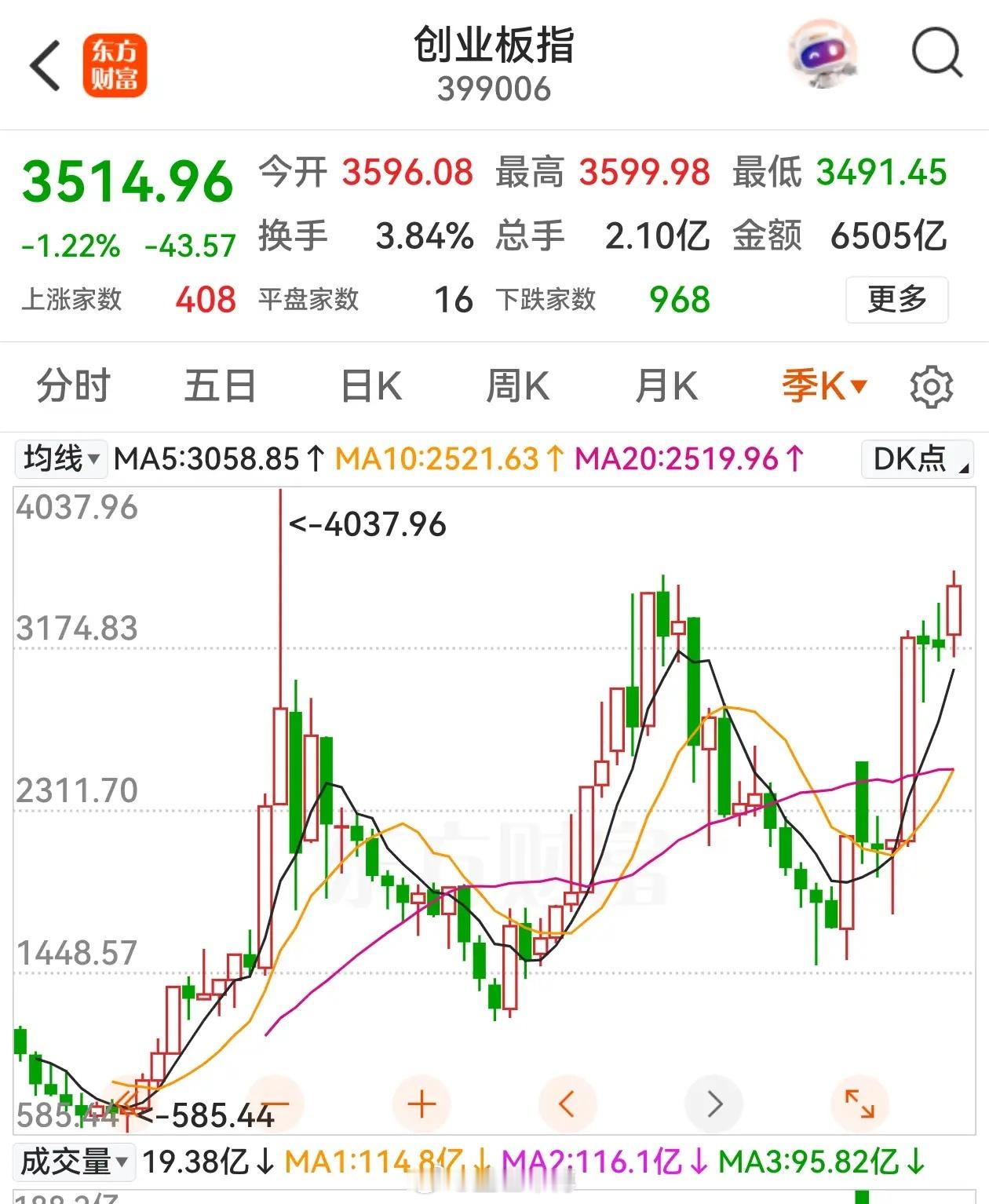Select the MA20 magenta average label

coord(684,459)
